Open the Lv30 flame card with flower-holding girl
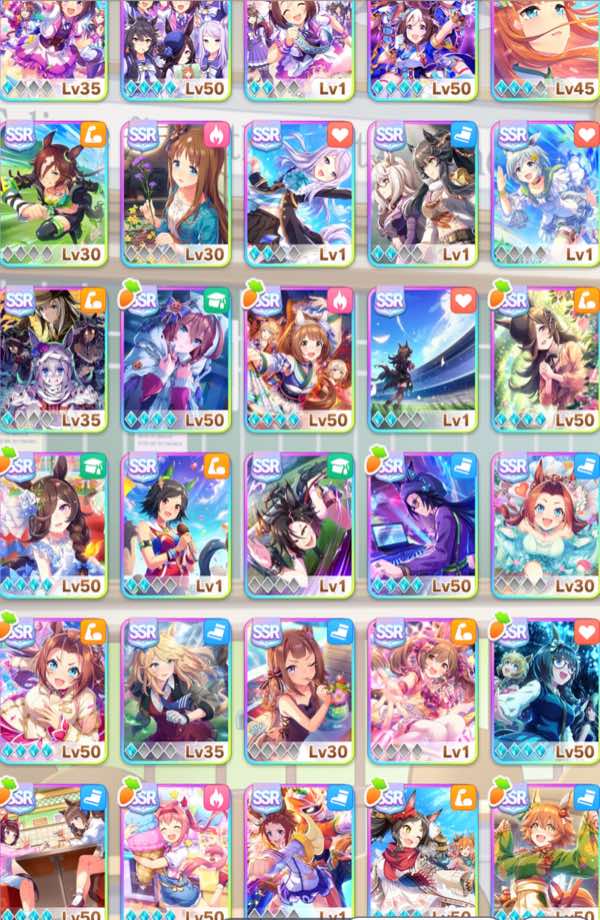Viewport: 600px width, 920px height. [175, 195]
